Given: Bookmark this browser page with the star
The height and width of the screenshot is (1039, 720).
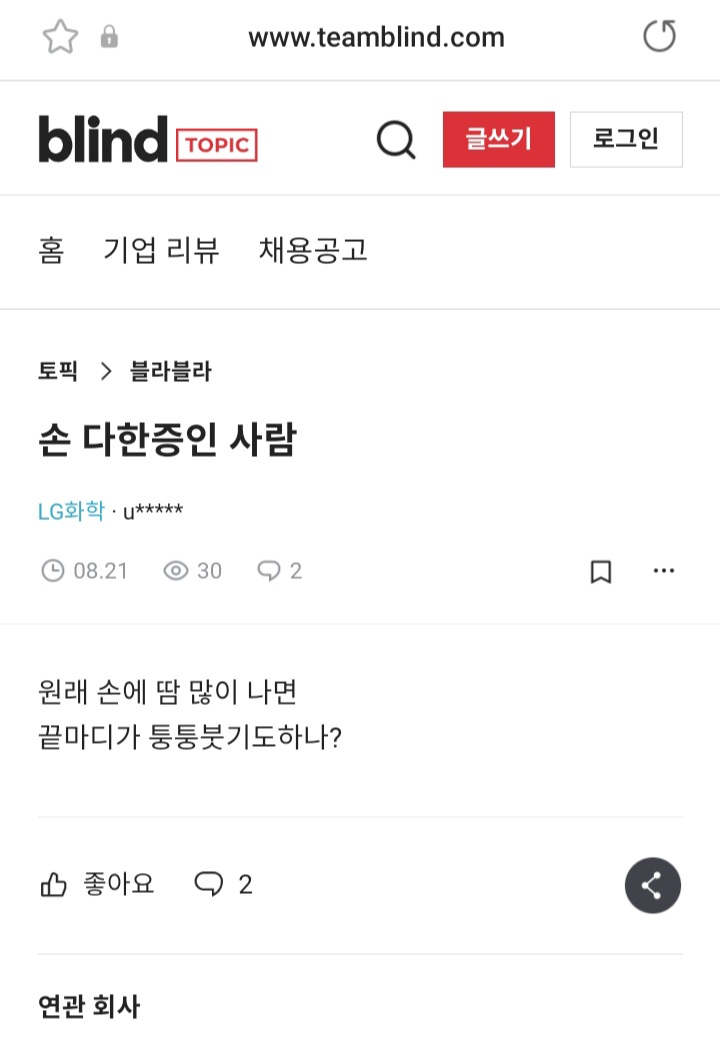Looking at the screenshot, I should [60, 38].
